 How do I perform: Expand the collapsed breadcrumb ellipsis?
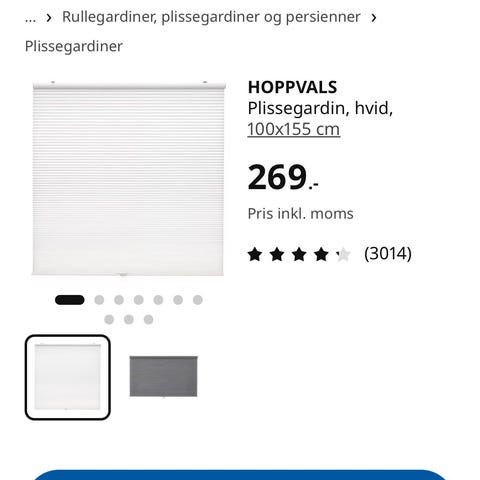click(30, 17)
